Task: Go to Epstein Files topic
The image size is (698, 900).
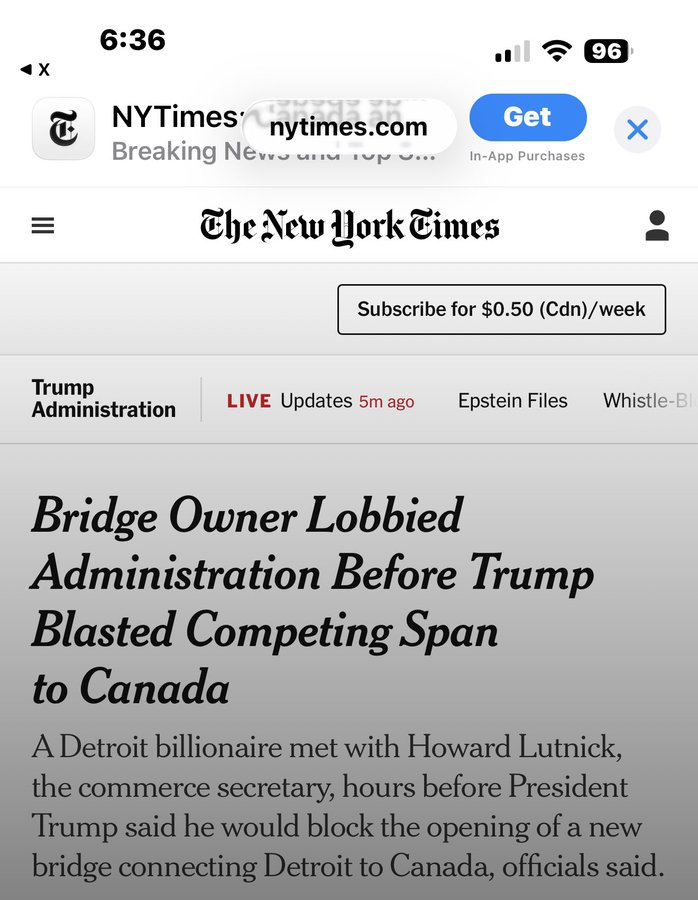Action: coord(512,401)
